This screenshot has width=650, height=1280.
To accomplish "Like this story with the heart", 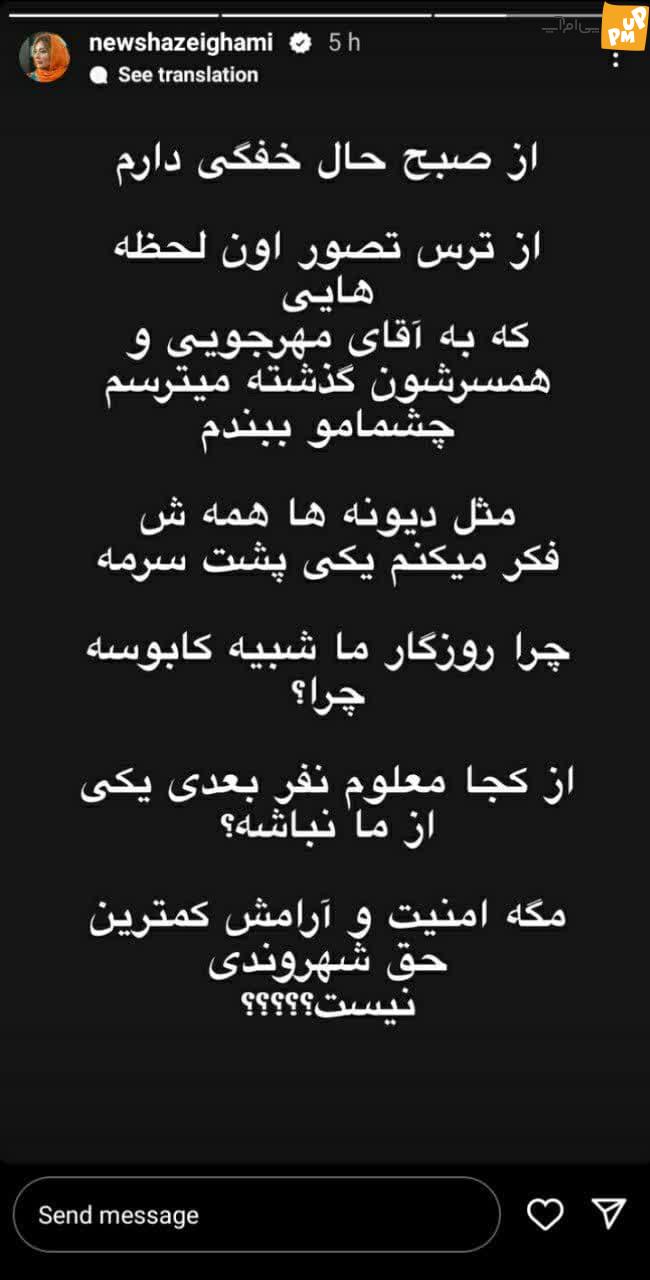I will 545,1214.
